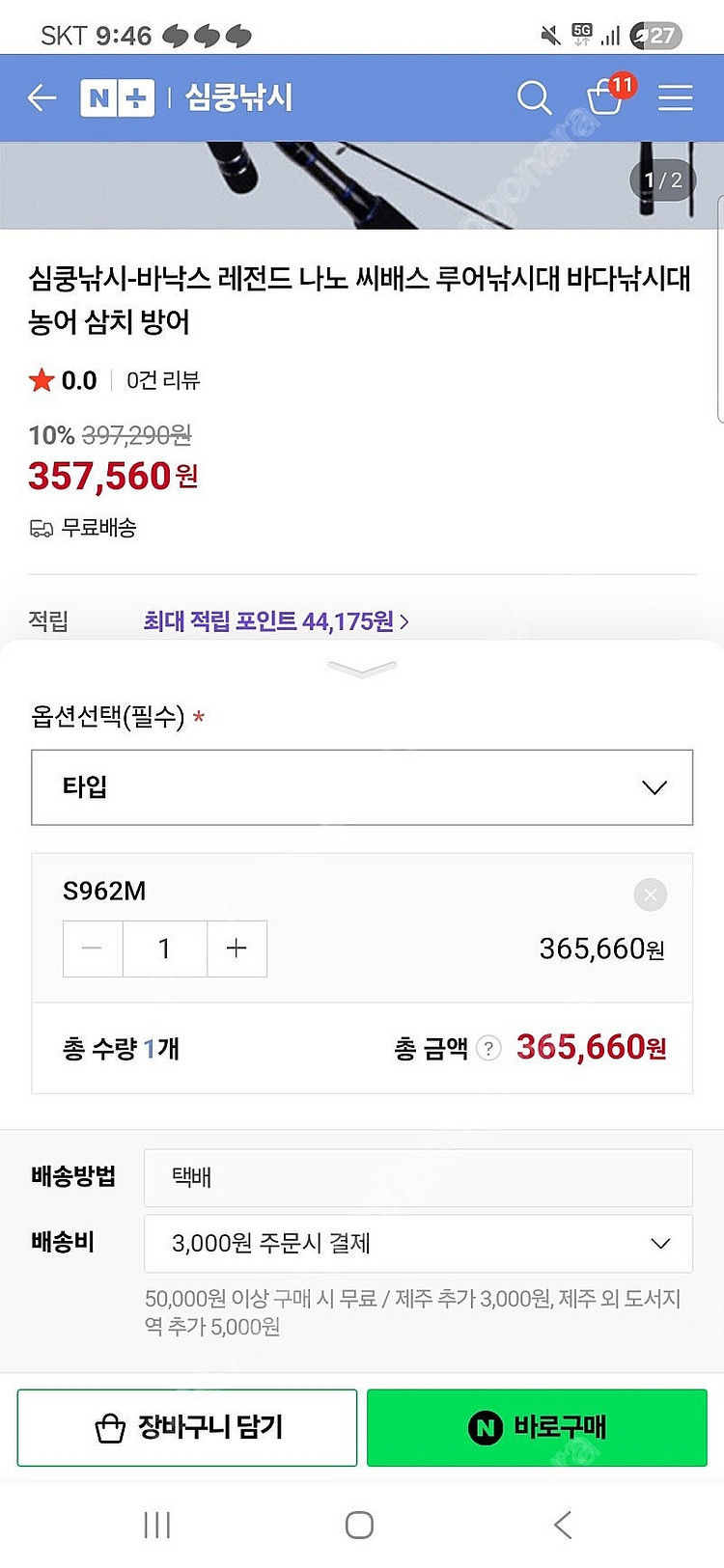The width and height of the screenshot is (724, 1568).
Task: Decrease quantity with the minus stepper
Action: pyautogui.click(x=93, y=949)
